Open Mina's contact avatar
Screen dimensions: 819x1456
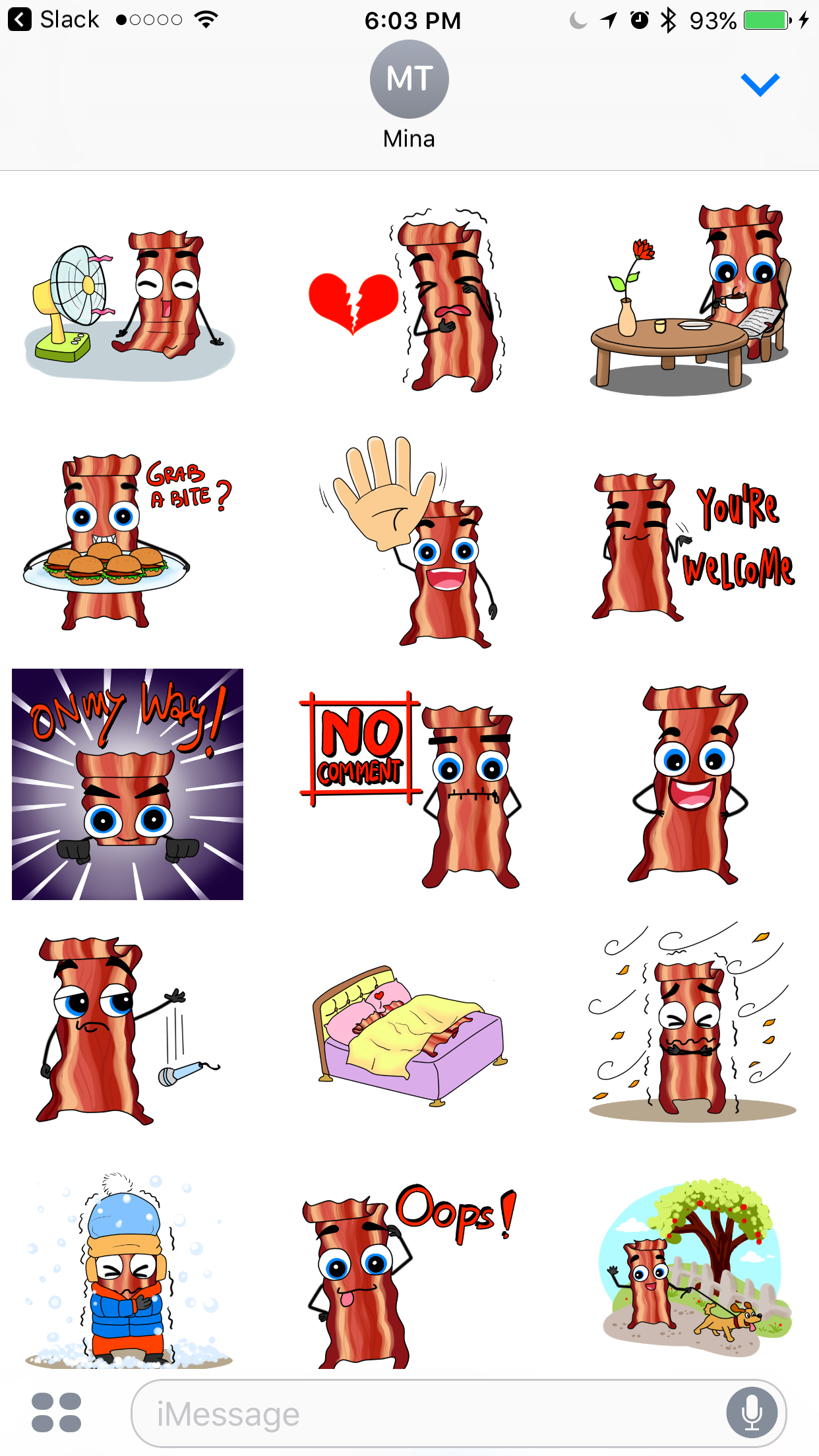click(409, 79)
